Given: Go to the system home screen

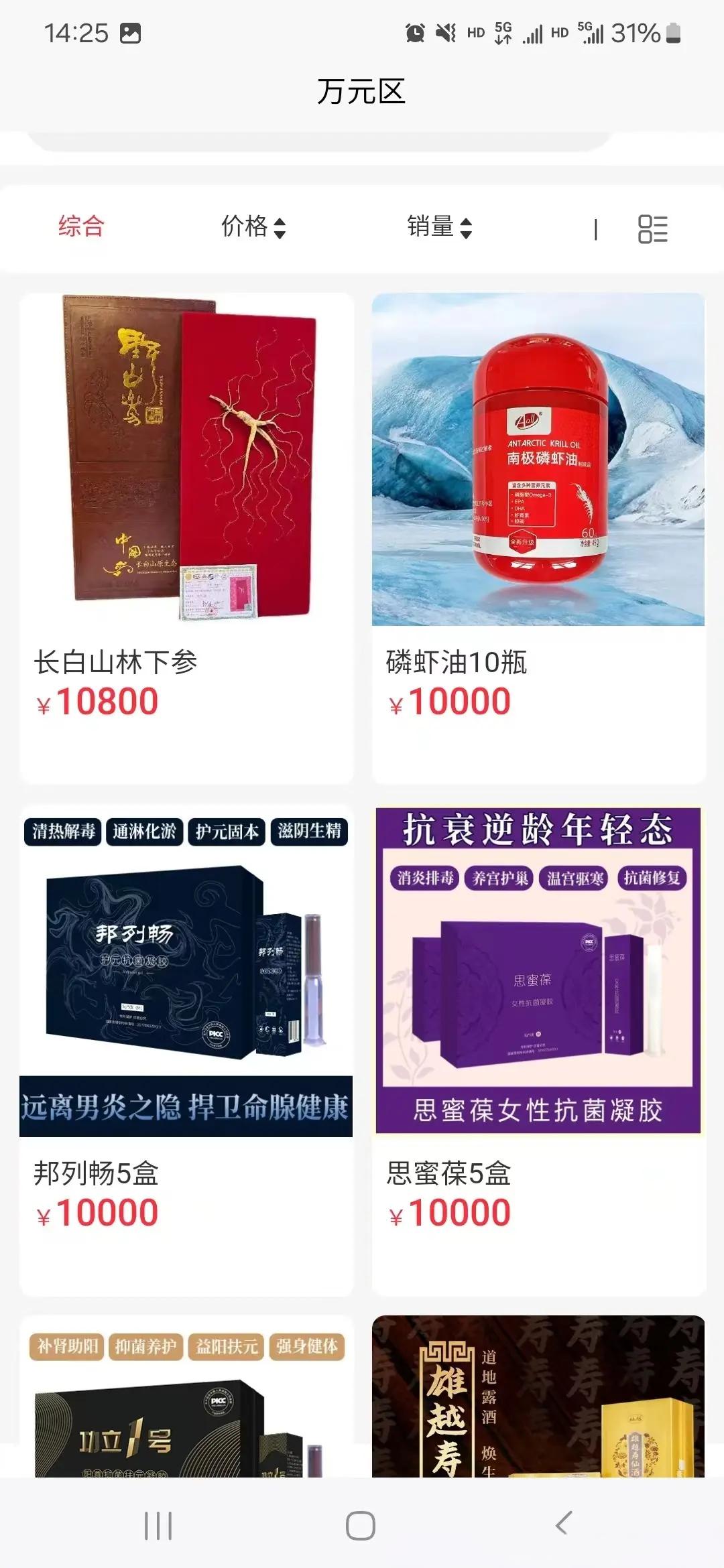Looking at the screenshot, I should 361,1526.
